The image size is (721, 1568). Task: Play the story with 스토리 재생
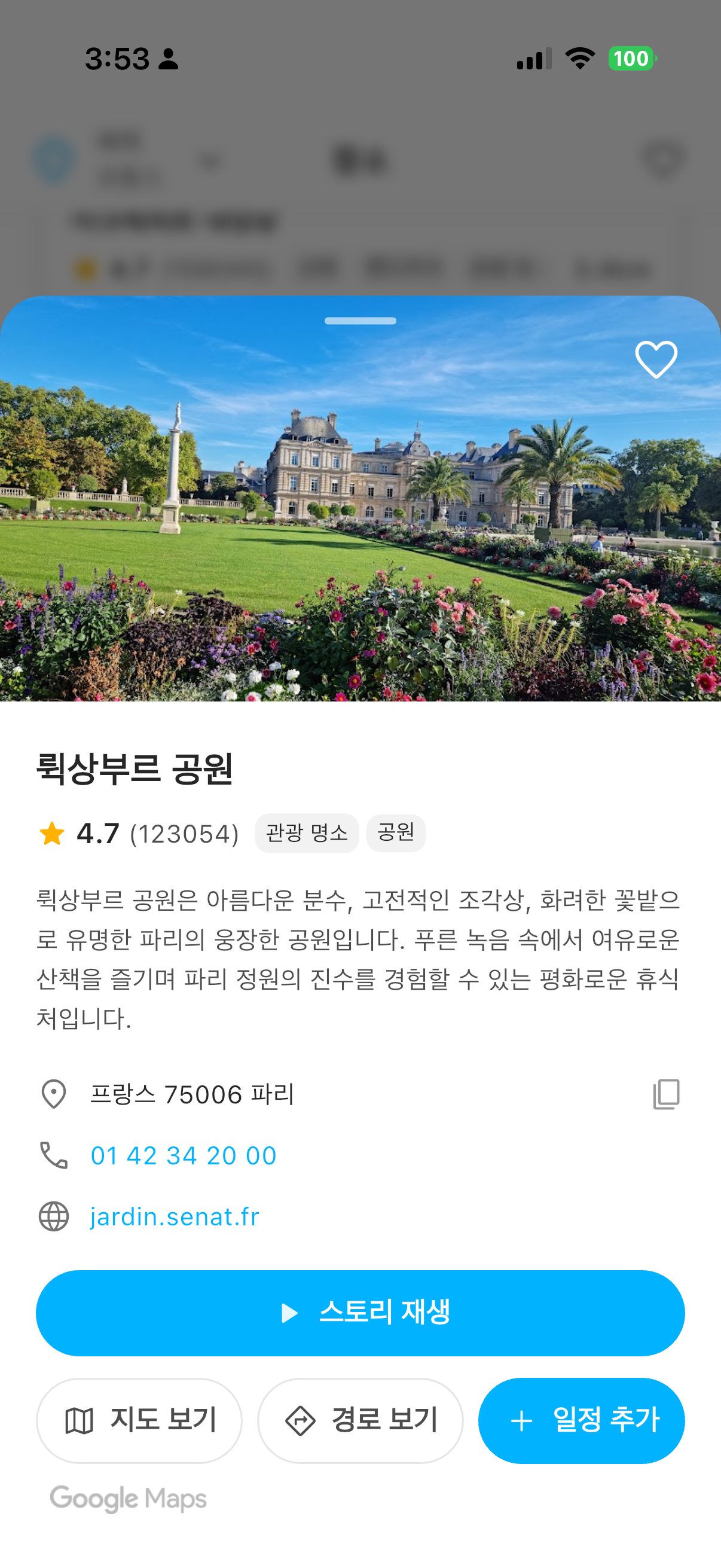pos(360,1313)
